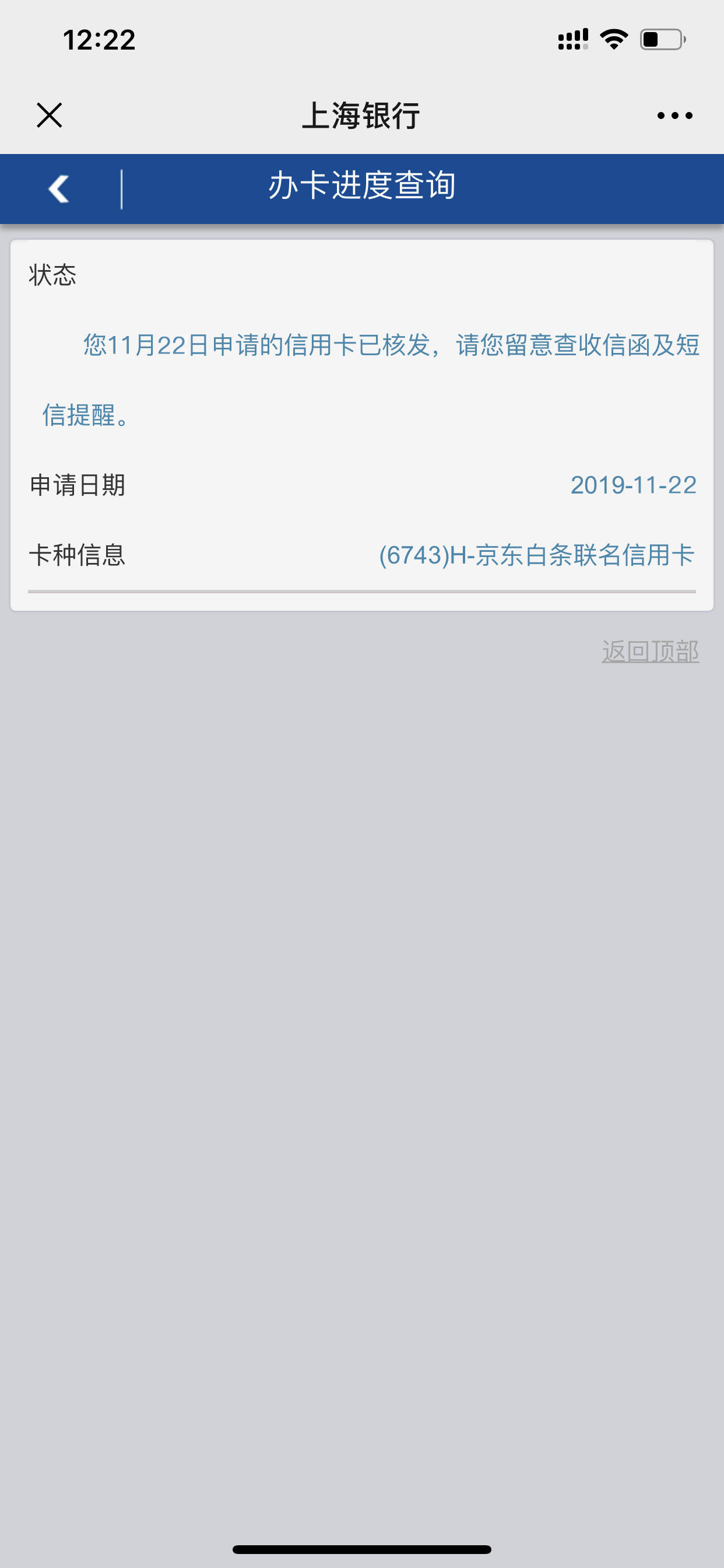Image resolution: width=724 pixels, height=1568 pixels.
Task: Tap the 上海银行 page title
Action: pyautogui.click(x=361, y=114)
